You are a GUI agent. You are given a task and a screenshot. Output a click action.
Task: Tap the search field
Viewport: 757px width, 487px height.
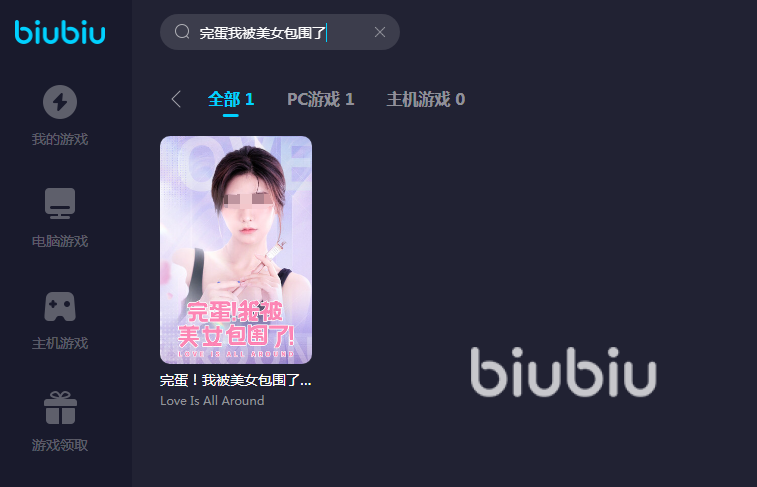(270, 32)
